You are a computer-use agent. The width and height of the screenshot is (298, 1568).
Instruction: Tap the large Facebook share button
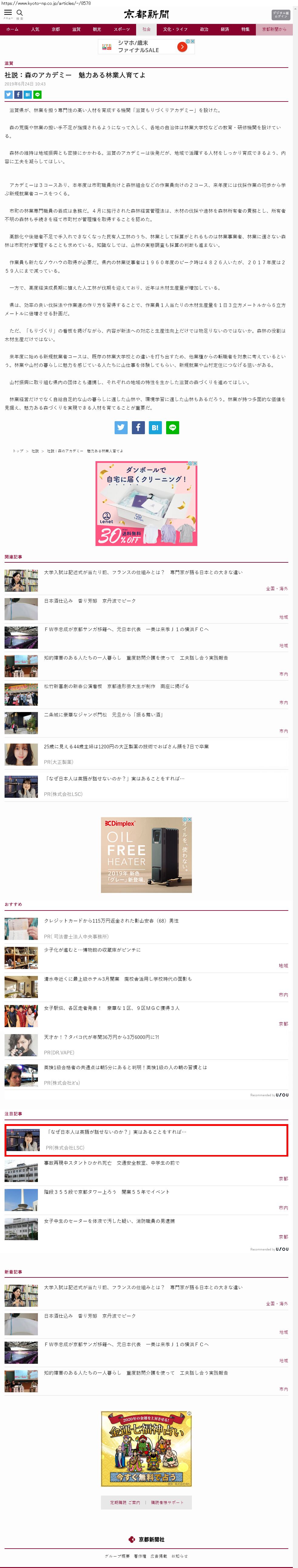(138, 427)
